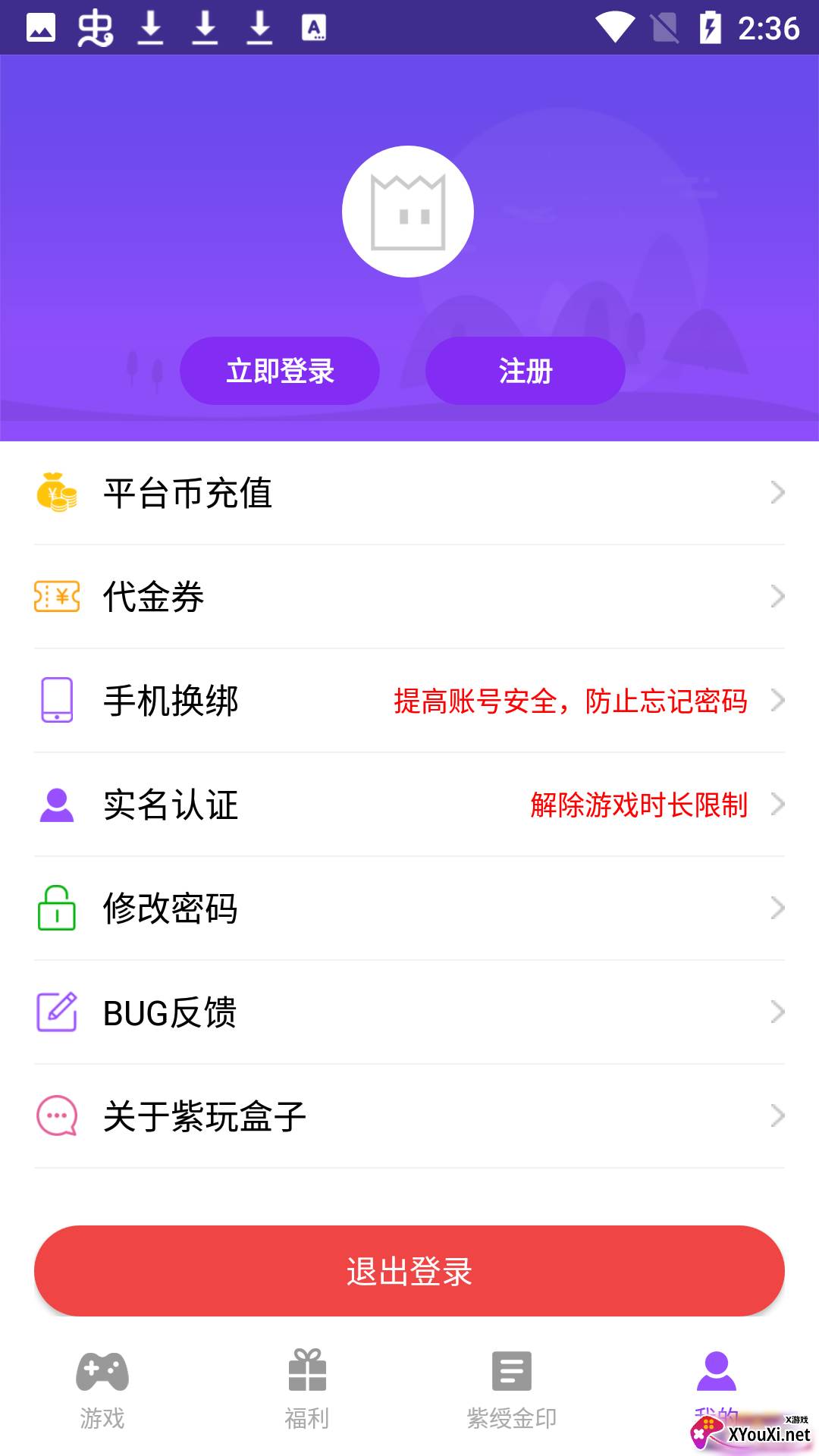Open the 紫绶金印 tab
This screenshot has width=819, height=1456.
tap(512, 1389)
